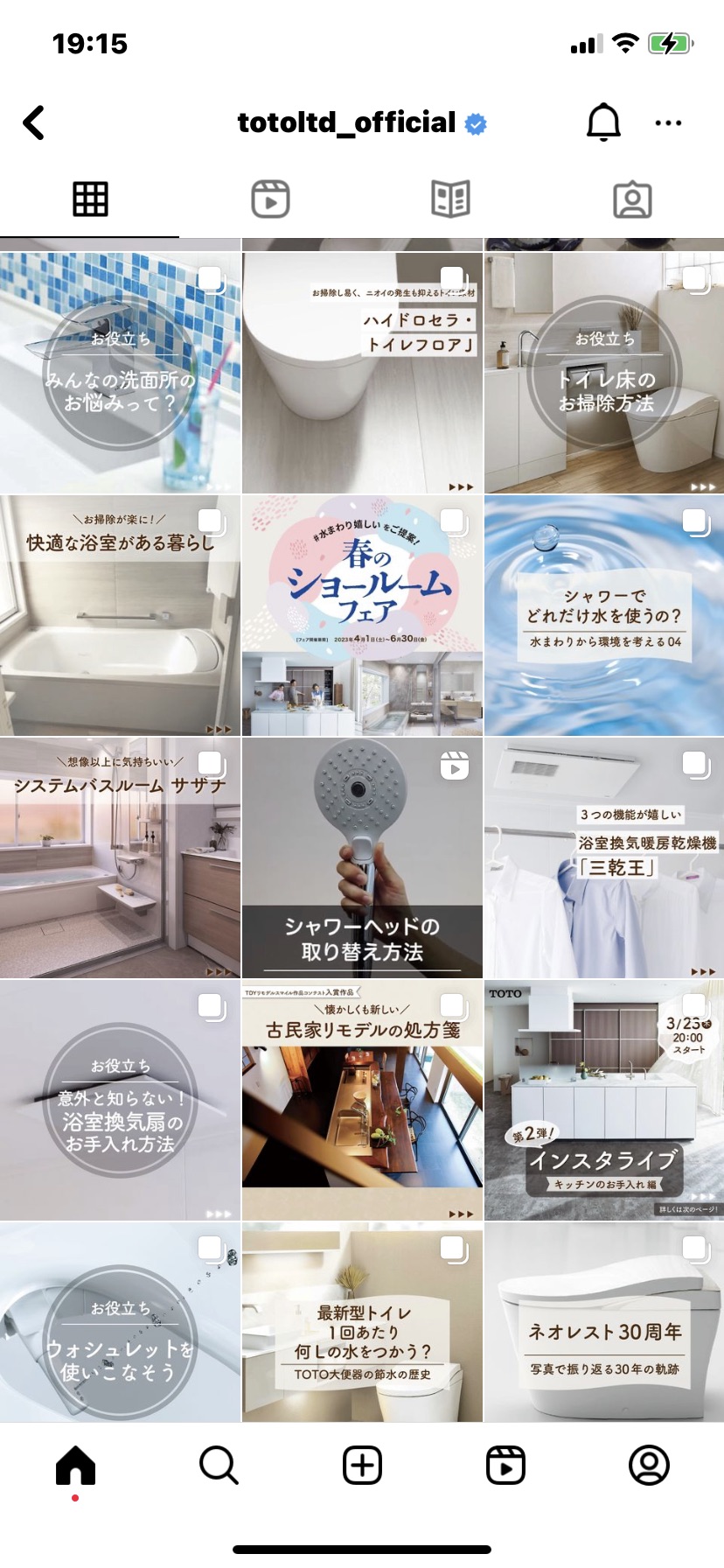Open my own profile tab
724x1568 pixels.
649,1465
